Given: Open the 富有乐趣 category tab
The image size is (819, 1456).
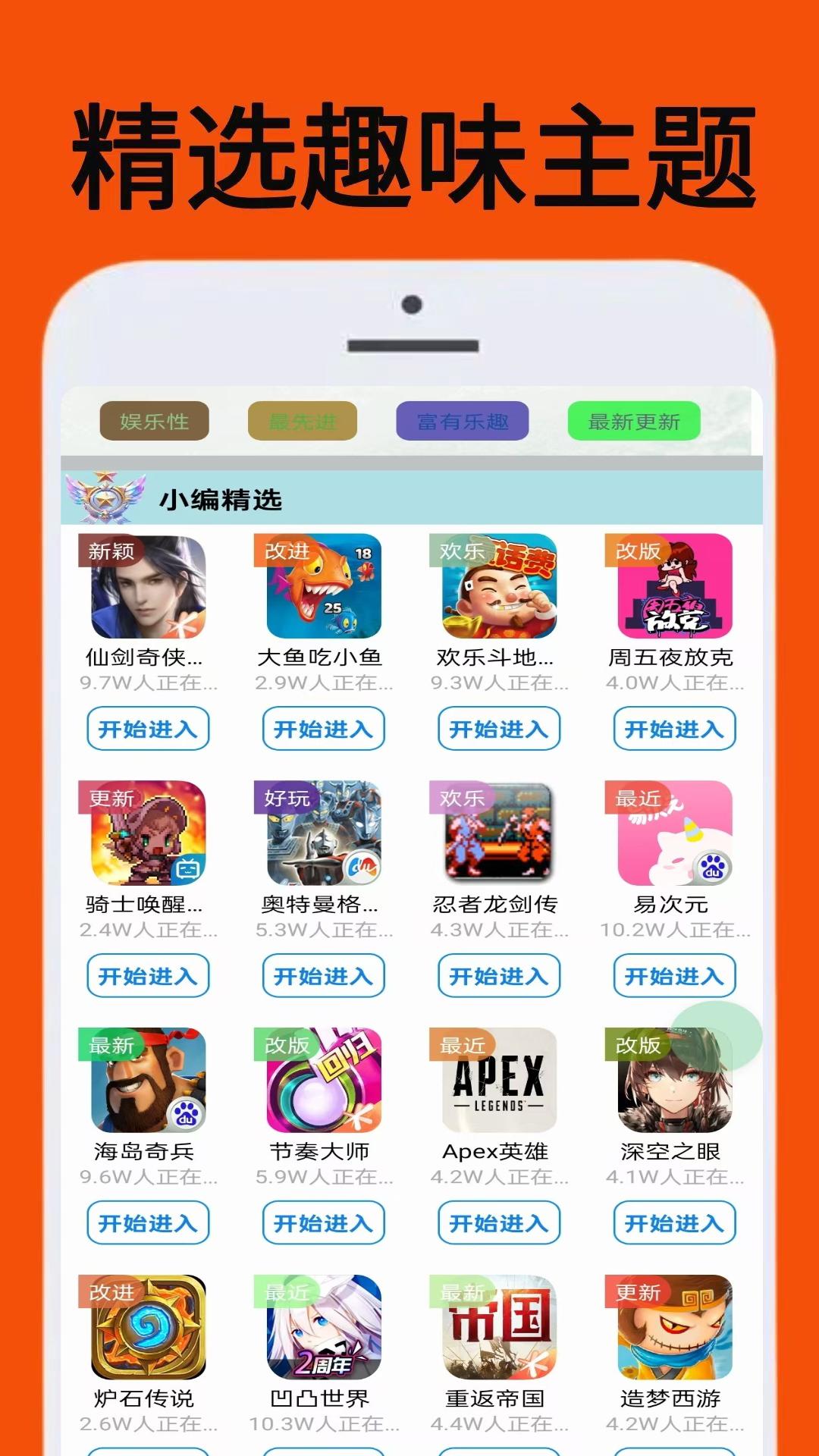Looking at the screenshot, I should tap(463, 422).
